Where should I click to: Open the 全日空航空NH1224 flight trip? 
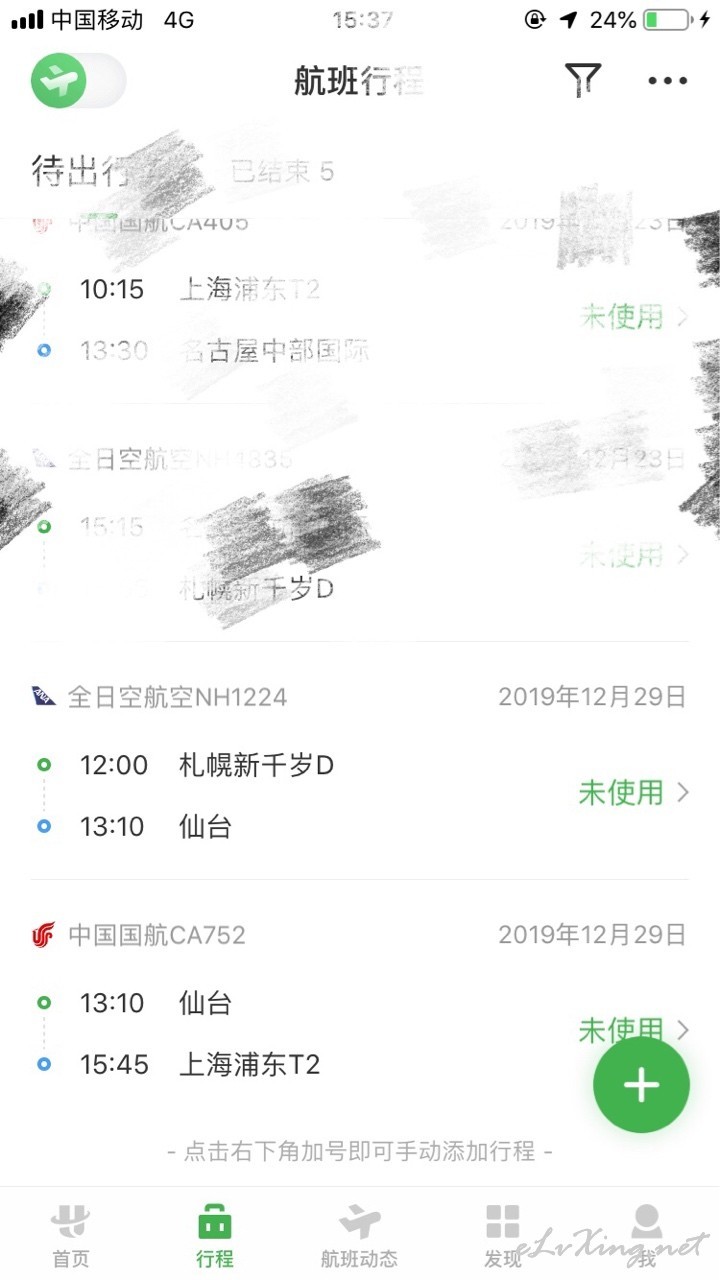click(360, 761)
